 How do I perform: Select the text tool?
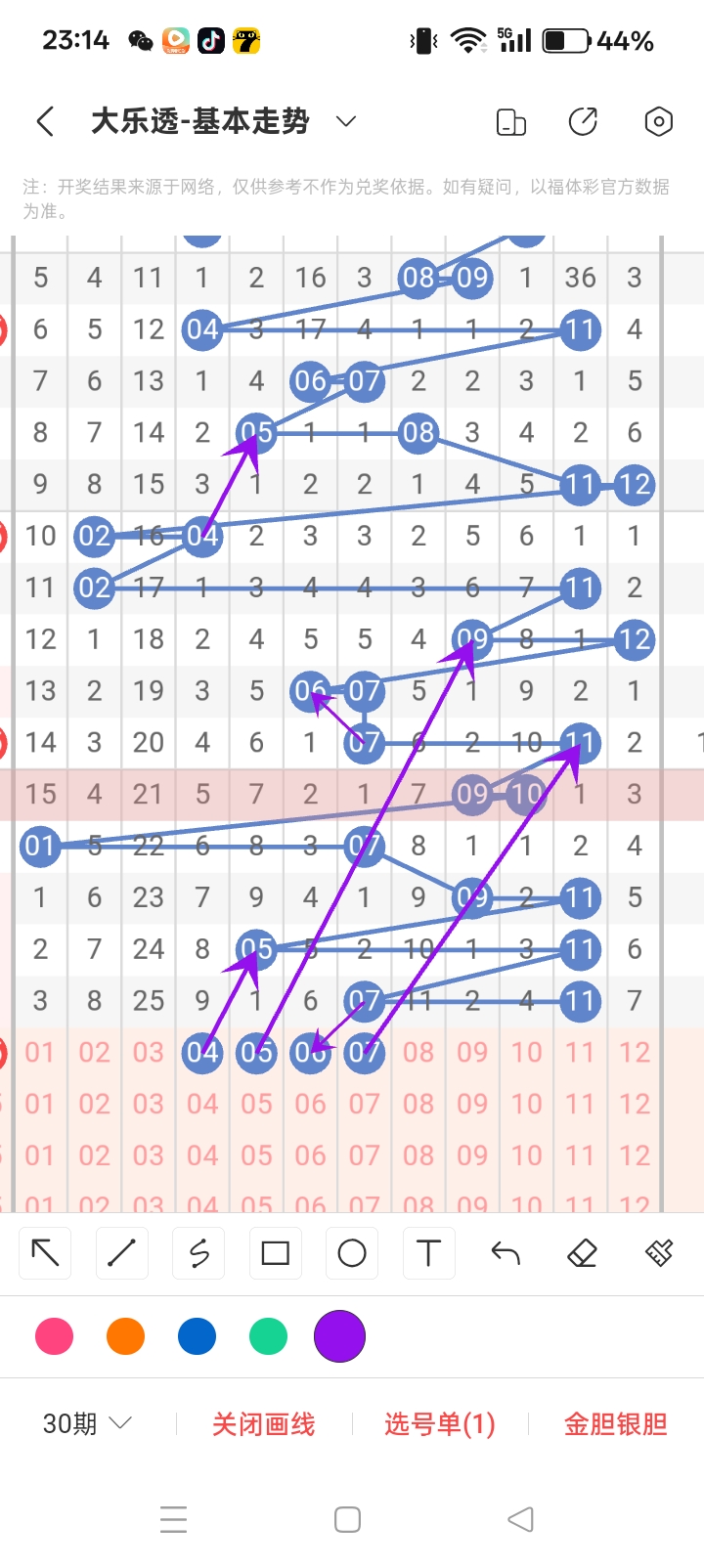click(428, 1253)
